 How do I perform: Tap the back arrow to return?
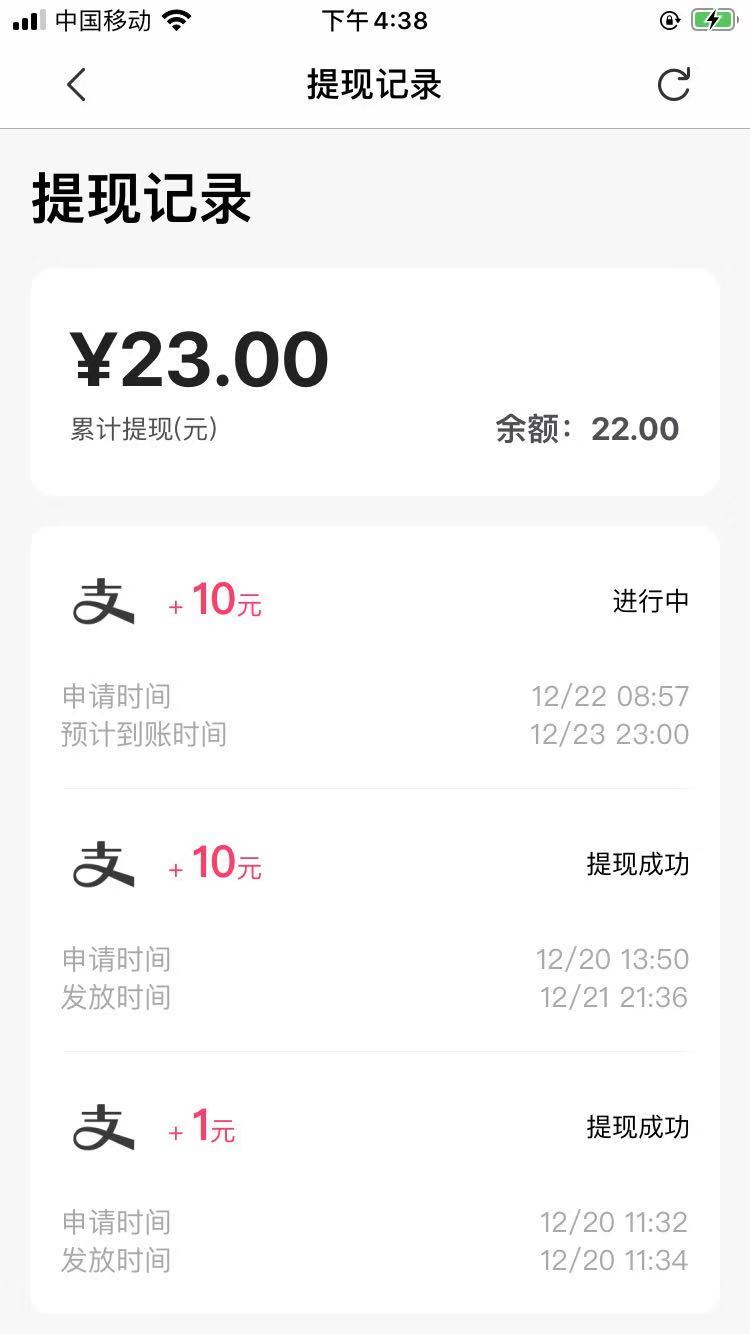[75, 85]
